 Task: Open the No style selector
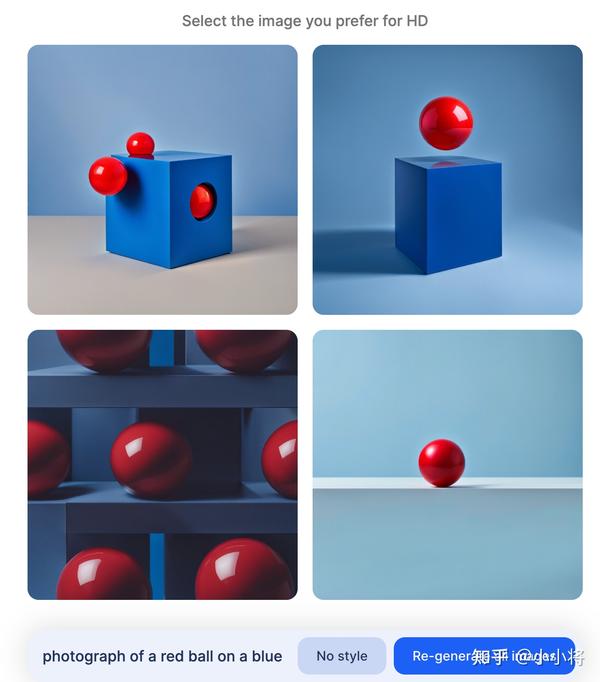pyautogui.click(x=341, y=656)
